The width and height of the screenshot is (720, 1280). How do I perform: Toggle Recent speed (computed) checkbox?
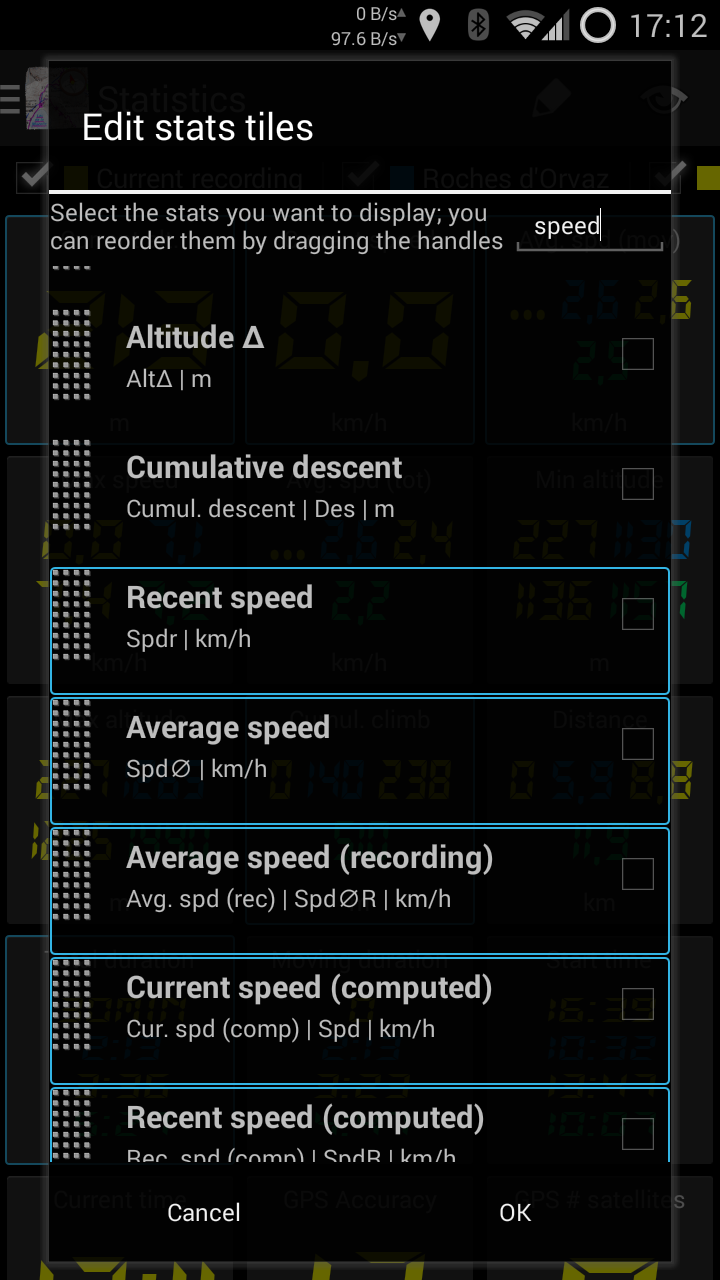638,1134
